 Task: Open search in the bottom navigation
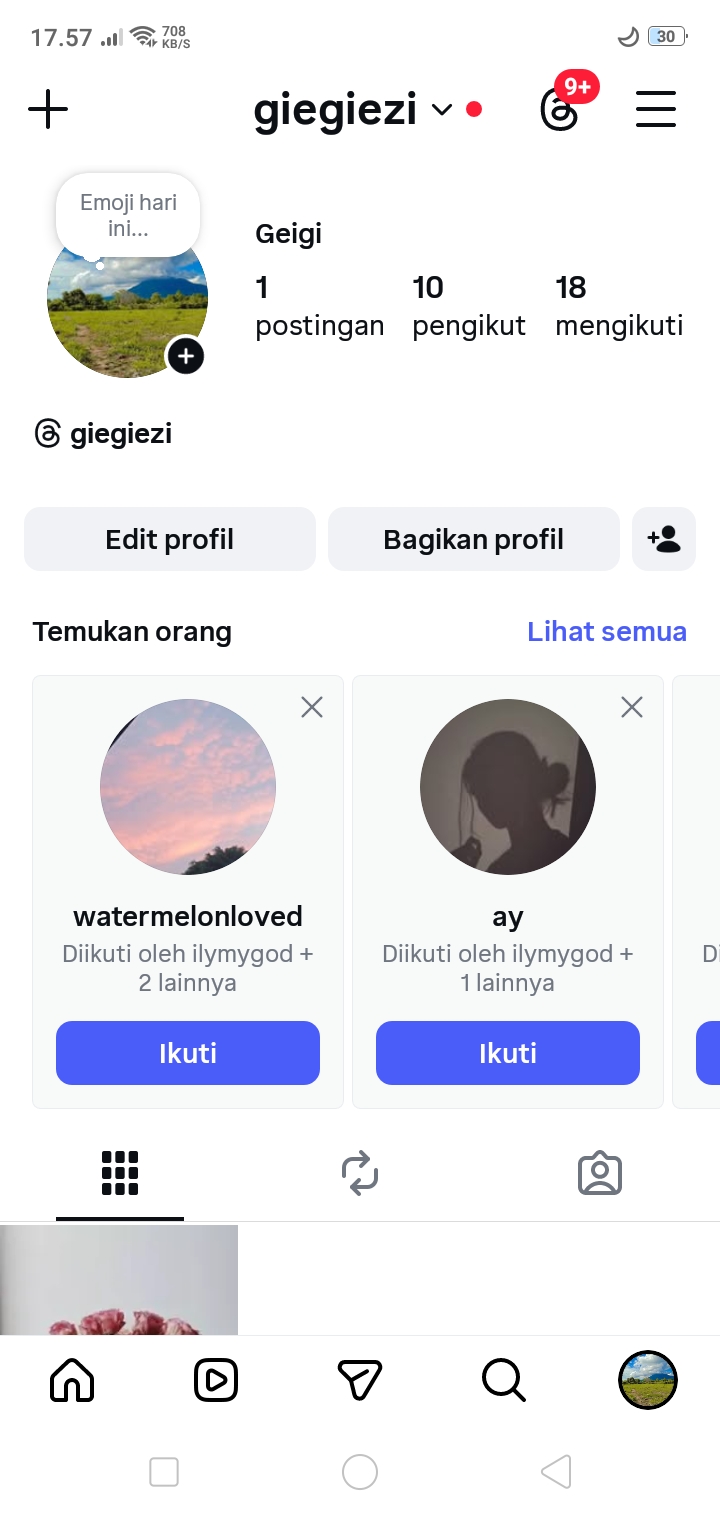[503, 1381]
